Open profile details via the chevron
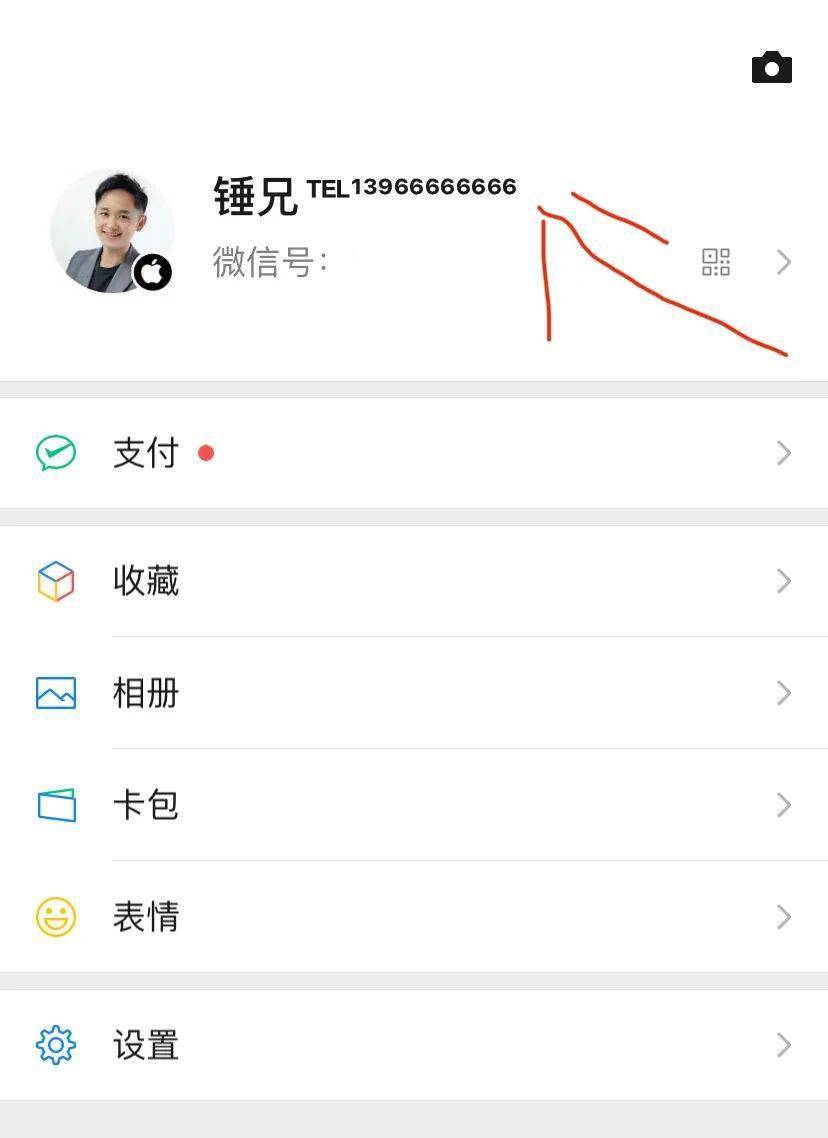The image size is (828, 1138). click(x=784, y=262)
